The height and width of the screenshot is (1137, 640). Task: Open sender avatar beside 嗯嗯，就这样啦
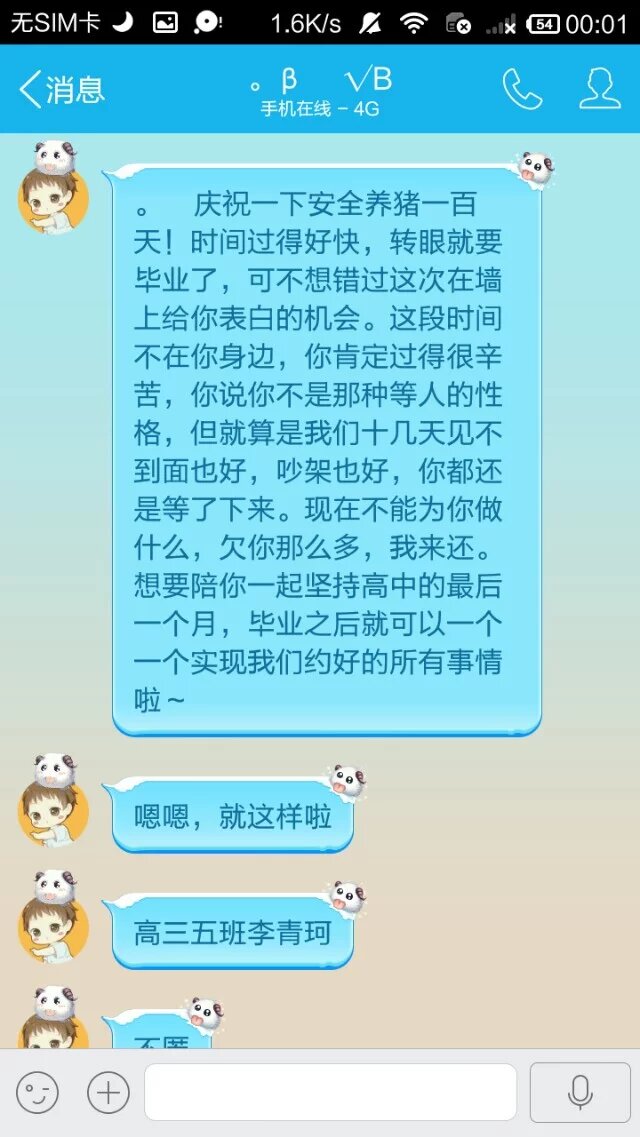coord(53,810)
